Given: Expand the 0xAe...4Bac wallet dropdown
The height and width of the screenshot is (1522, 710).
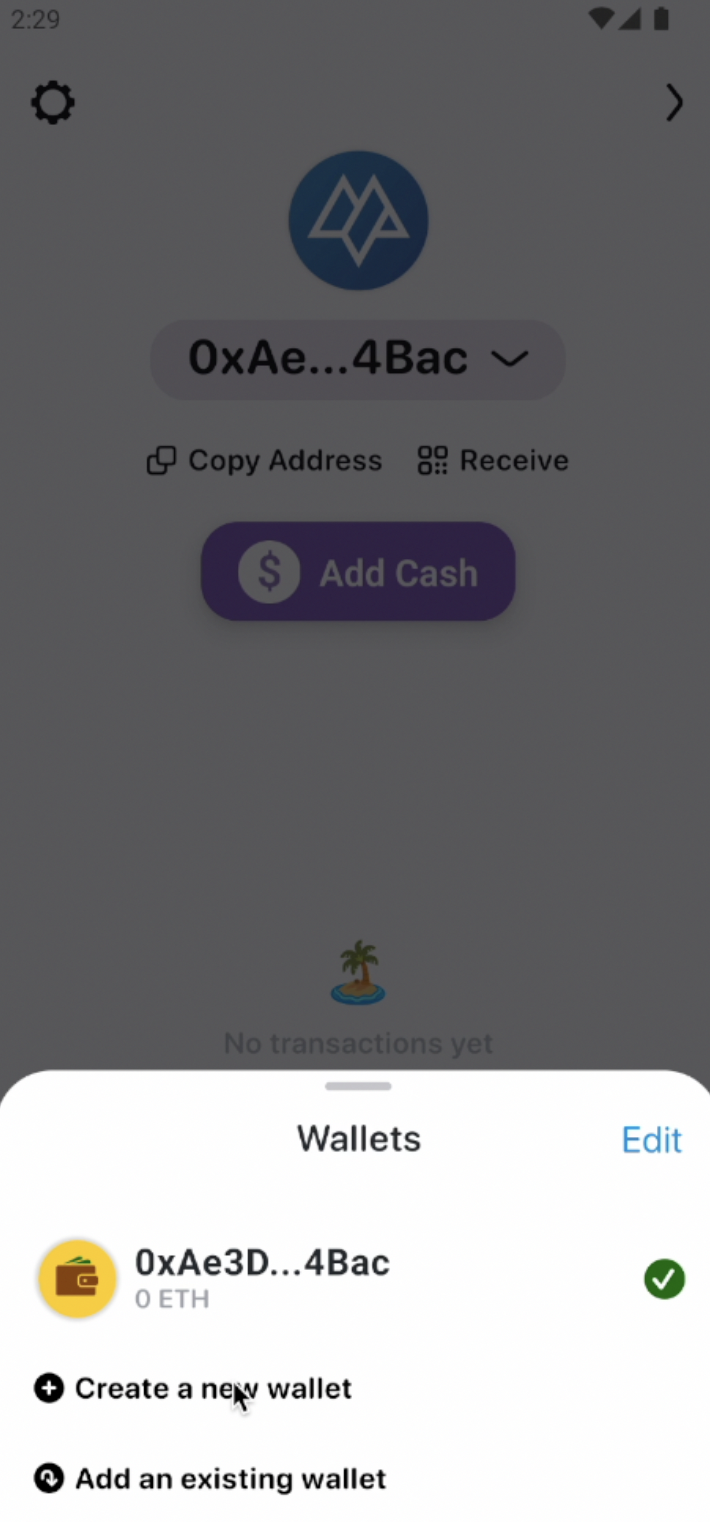Looking at the screenshot, I should click(x=358, y=358).
